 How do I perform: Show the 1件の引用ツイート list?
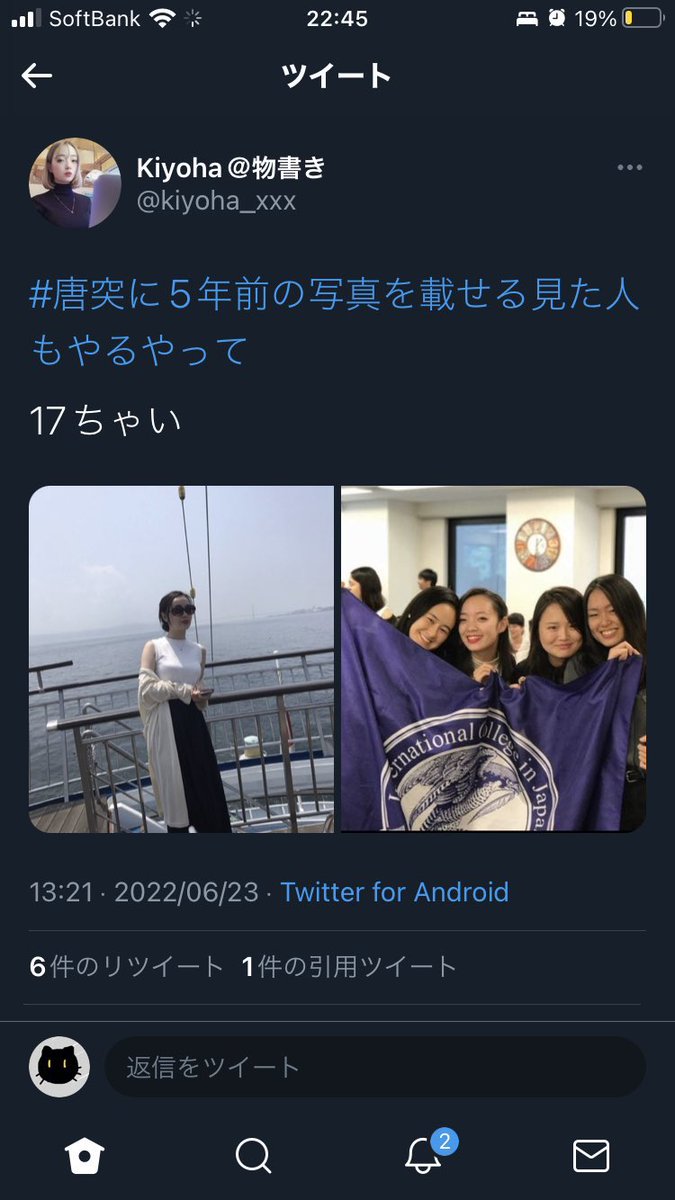pos(349,967)
